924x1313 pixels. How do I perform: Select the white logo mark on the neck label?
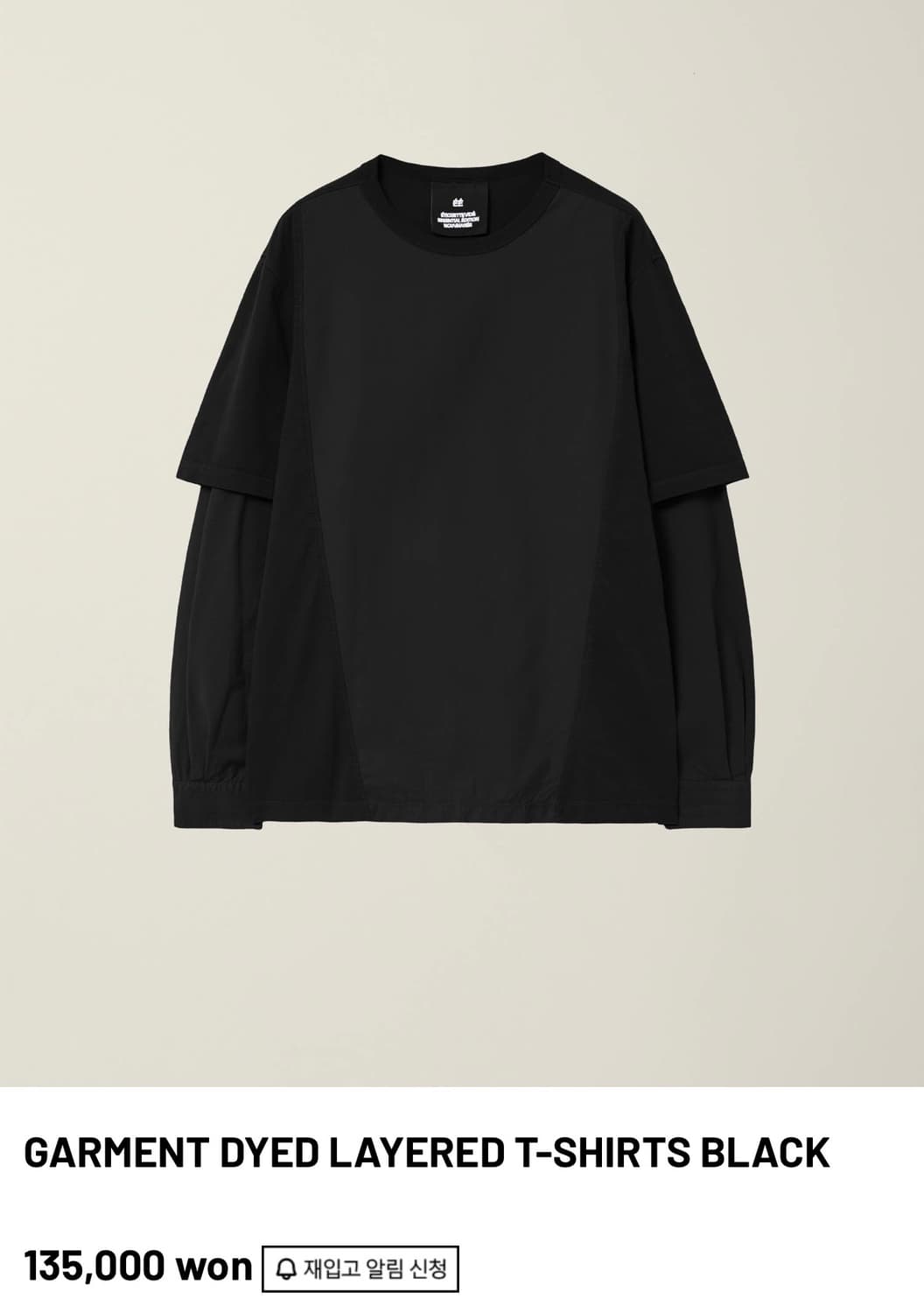tap(461, 201)
